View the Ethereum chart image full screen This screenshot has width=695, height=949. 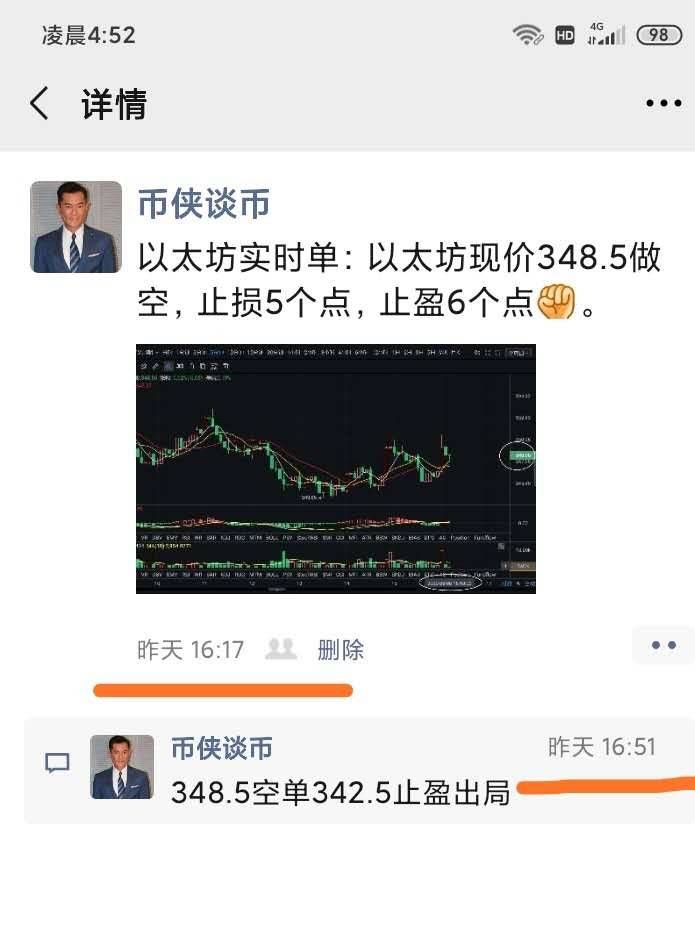point(336,469)
